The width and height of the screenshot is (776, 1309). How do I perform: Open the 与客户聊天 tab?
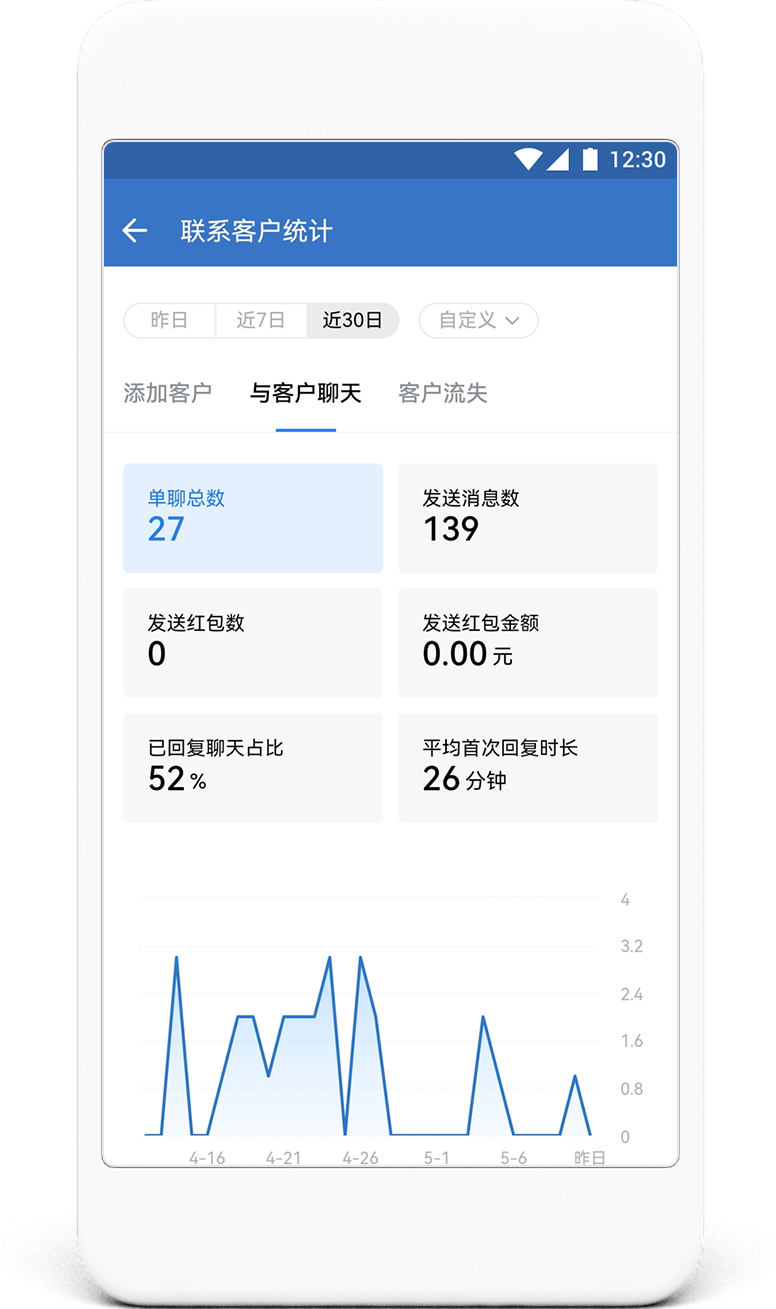(x=306, y=393)
